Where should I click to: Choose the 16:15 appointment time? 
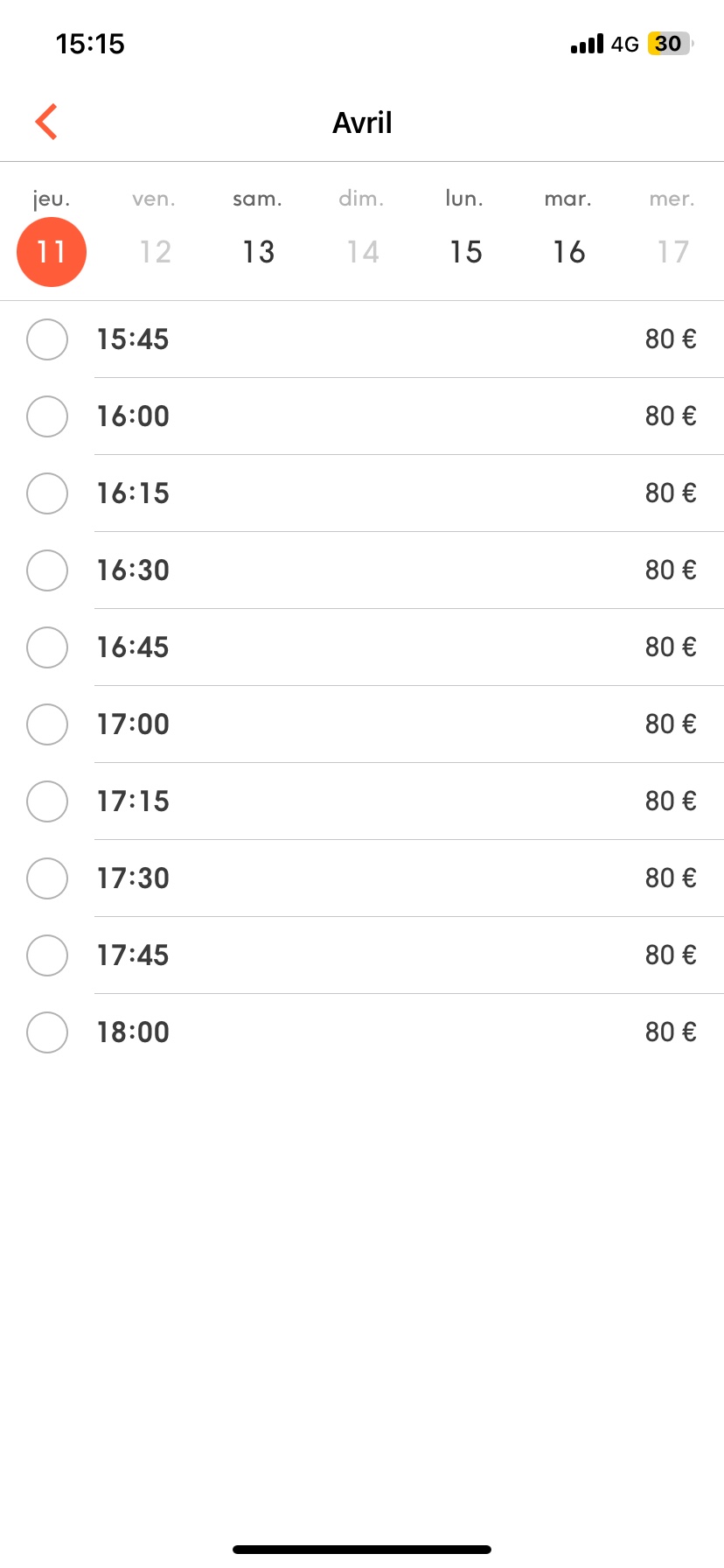click(x=47, y=493)
